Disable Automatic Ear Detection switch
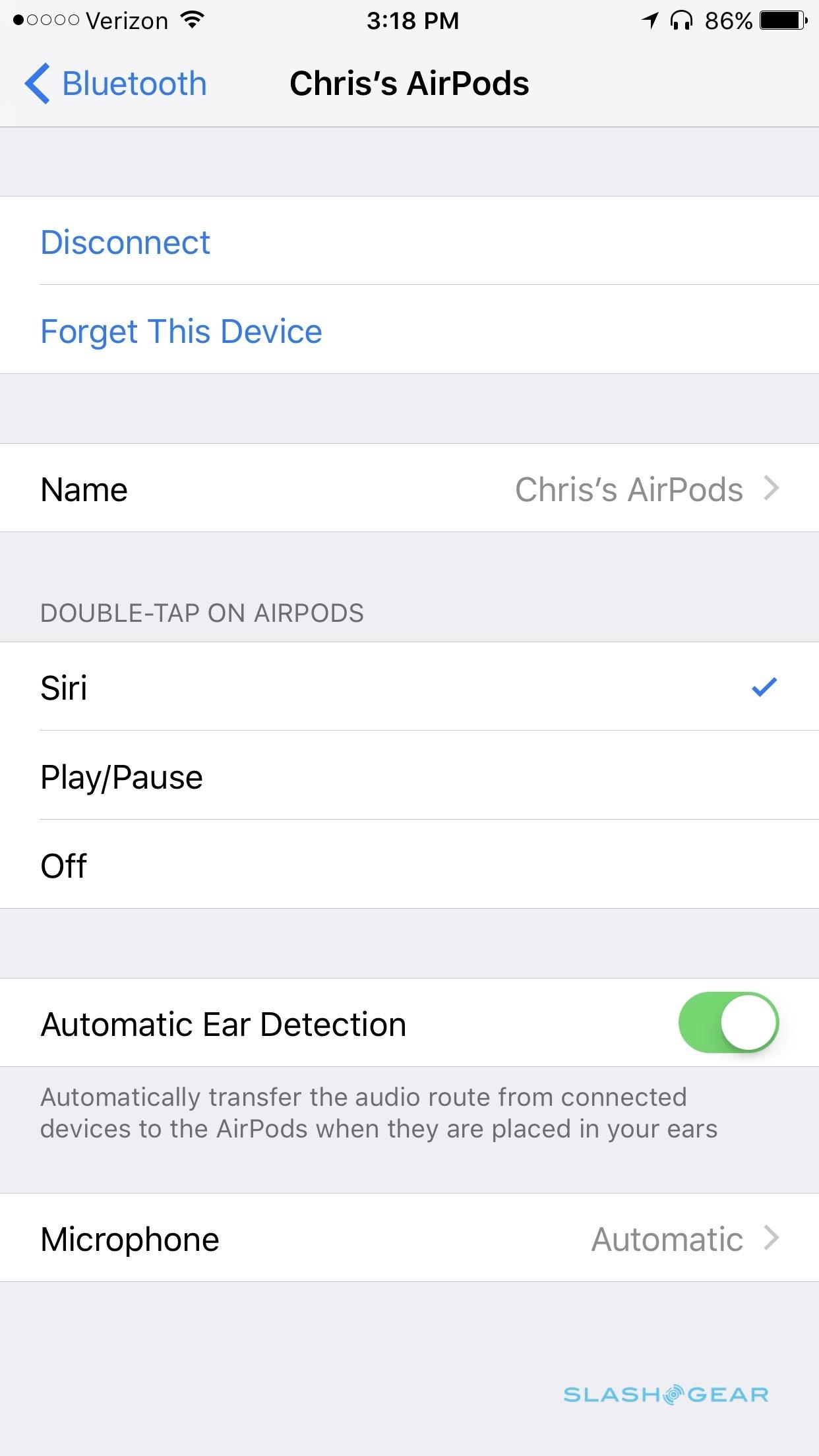Image resolution: width=819 pixels, height=1456 pixels. pos(728,1023)
